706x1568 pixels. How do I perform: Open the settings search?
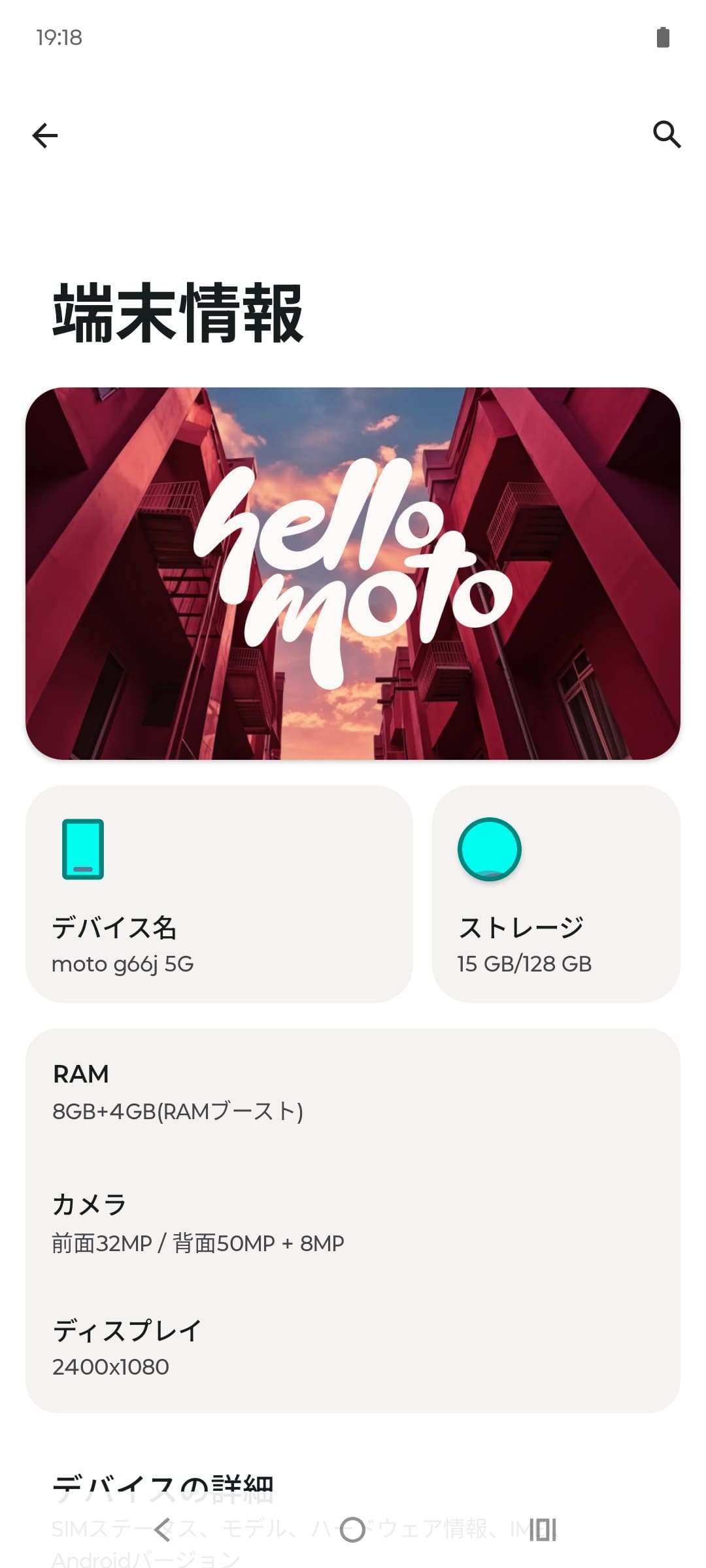[666, 135]
